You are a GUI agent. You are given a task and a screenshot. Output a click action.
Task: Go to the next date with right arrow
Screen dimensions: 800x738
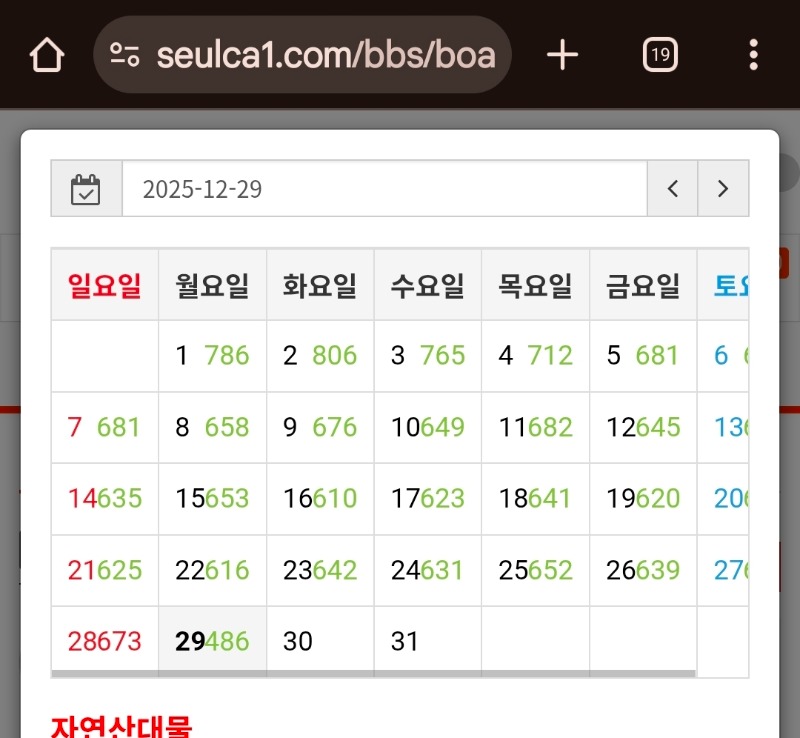coord(723,189)
